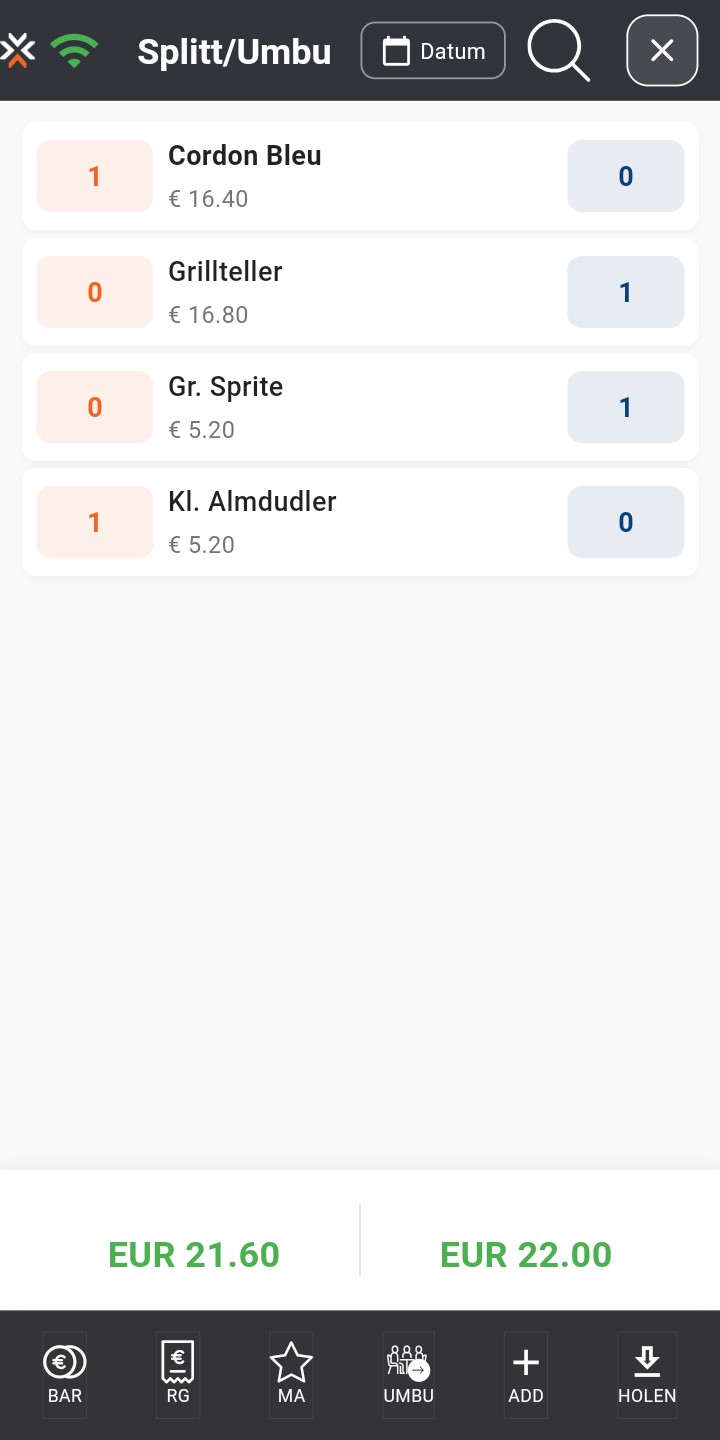Tap the RG receipt icon
Image resolution: width=720 pixels, height=1440 pixels.
(177, 1374)
